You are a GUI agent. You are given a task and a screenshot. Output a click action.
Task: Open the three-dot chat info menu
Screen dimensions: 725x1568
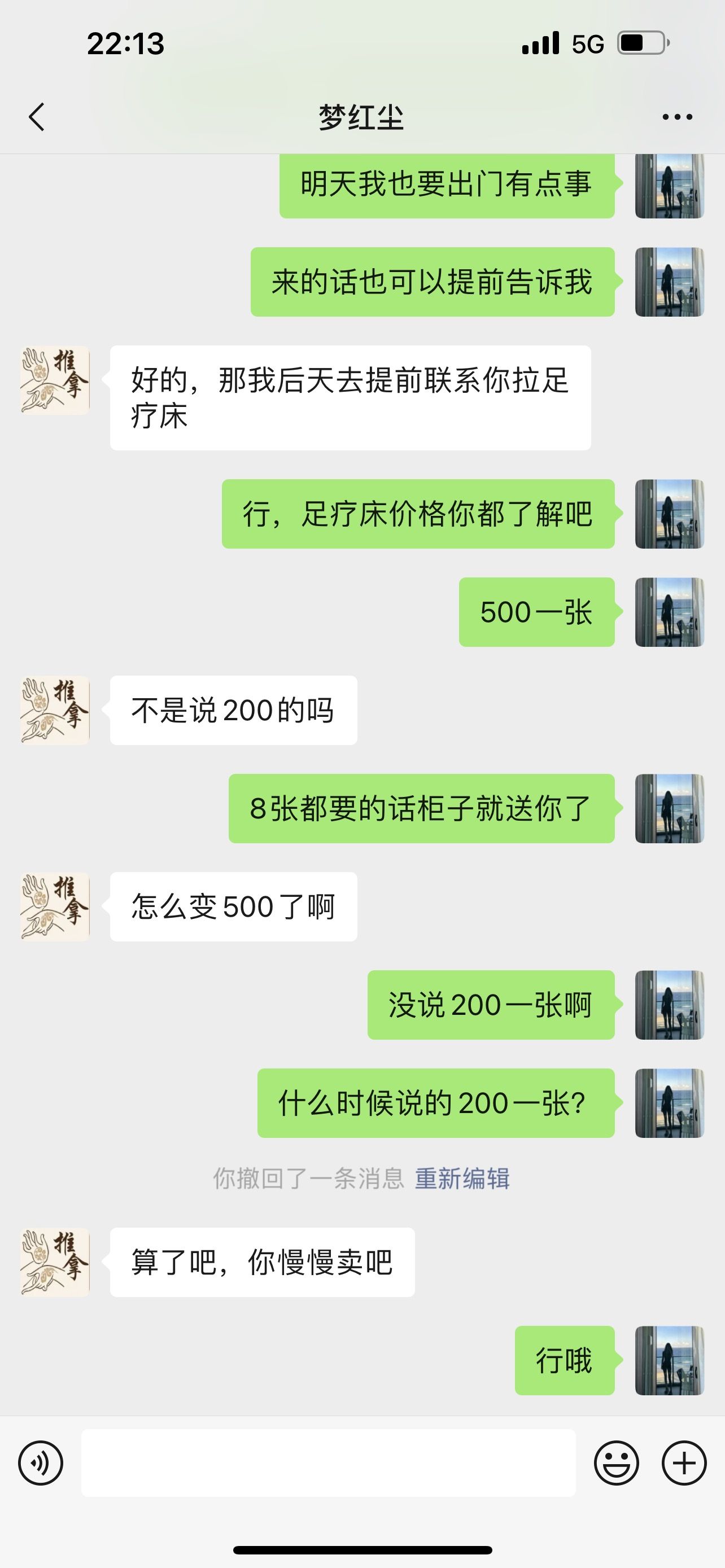[678, 117]
